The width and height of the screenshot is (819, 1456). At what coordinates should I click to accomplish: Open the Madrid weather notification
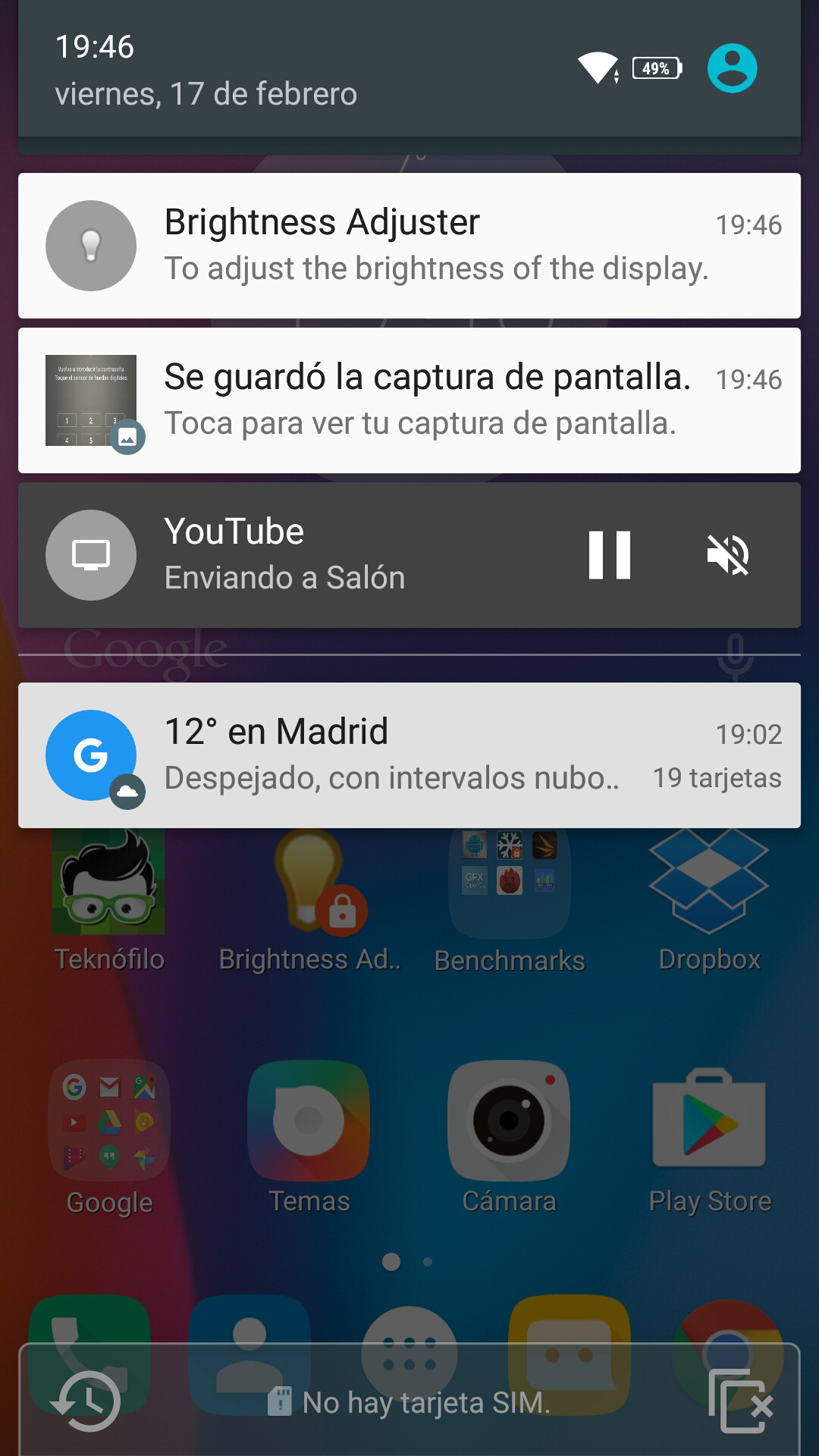click(x=409, y=755)
